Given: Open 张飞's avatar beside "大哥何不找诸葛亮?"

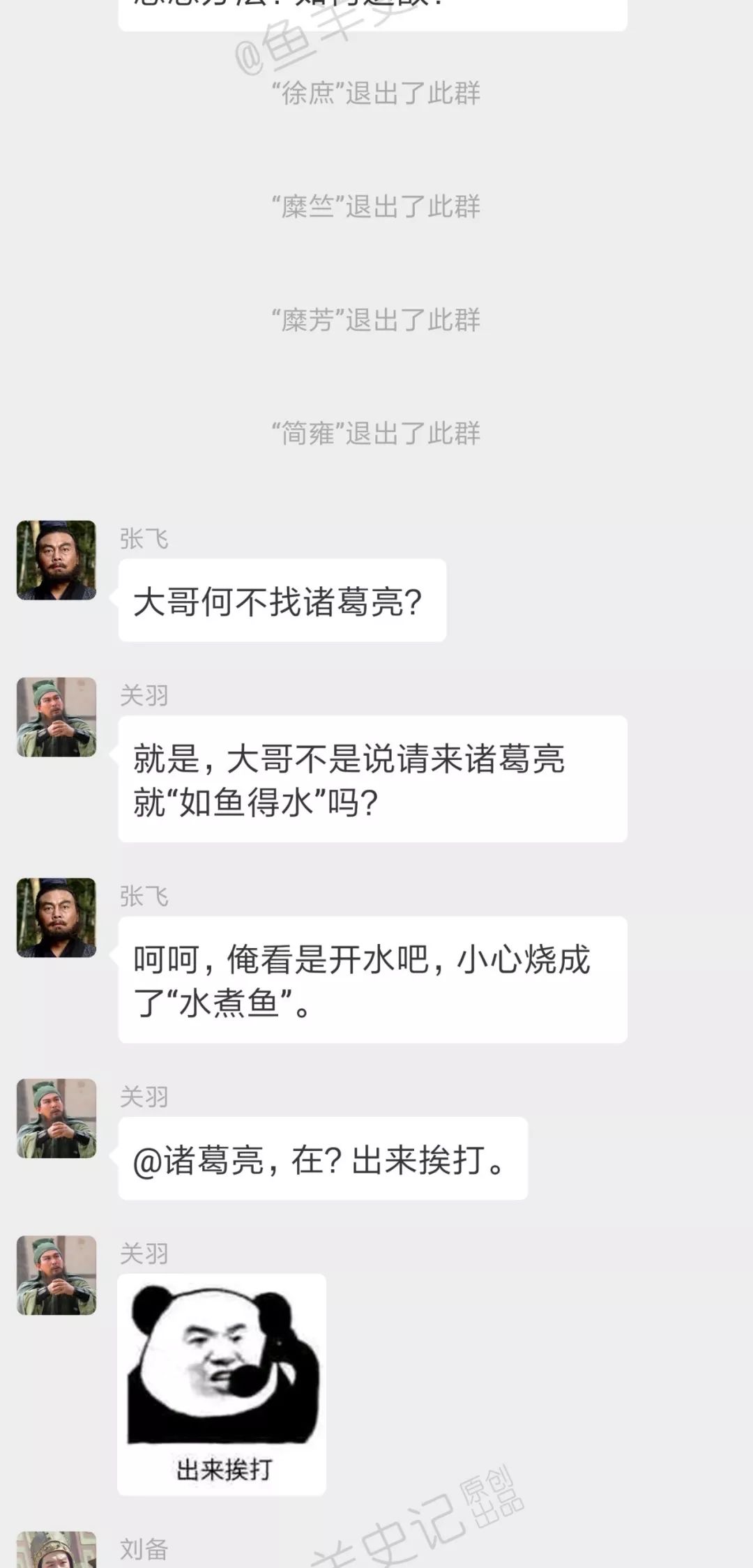Looking at the screenshot, I should click(x=56, y=560).
